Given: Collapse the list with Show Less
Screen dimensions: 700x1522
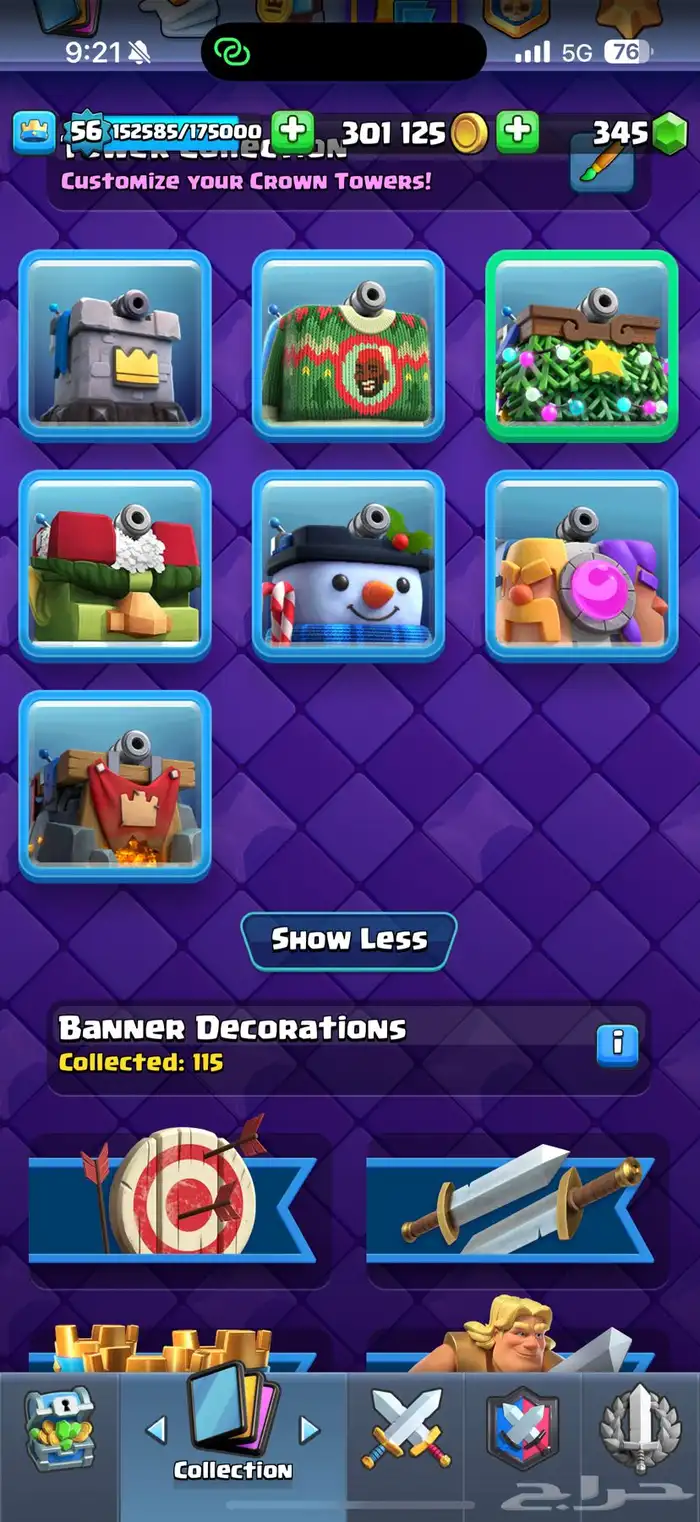Looking at the screenshot, I should pyautogui.click(x=349, y=940).
